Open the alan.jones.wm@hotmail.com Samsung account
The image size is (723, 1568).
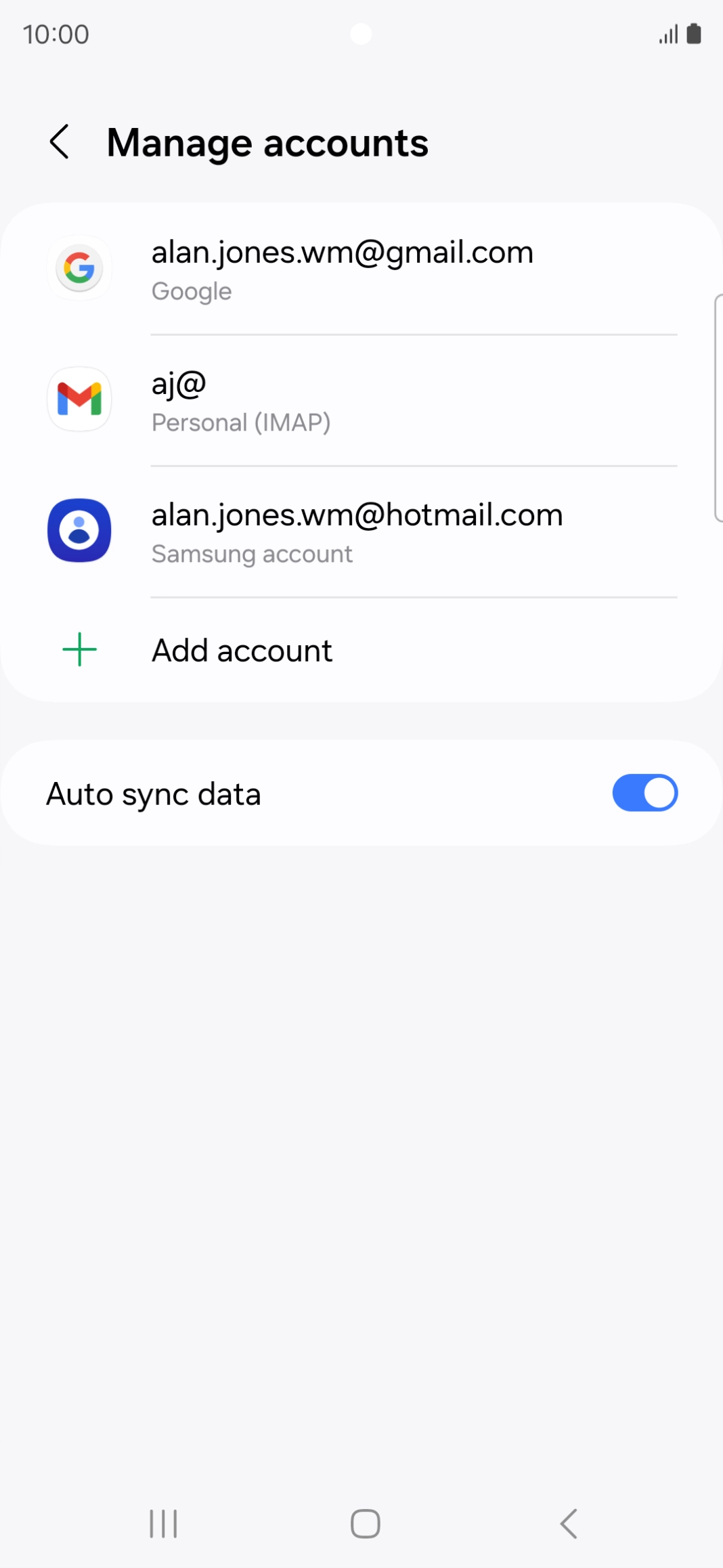pyautogui.click(x=361, y=532)
